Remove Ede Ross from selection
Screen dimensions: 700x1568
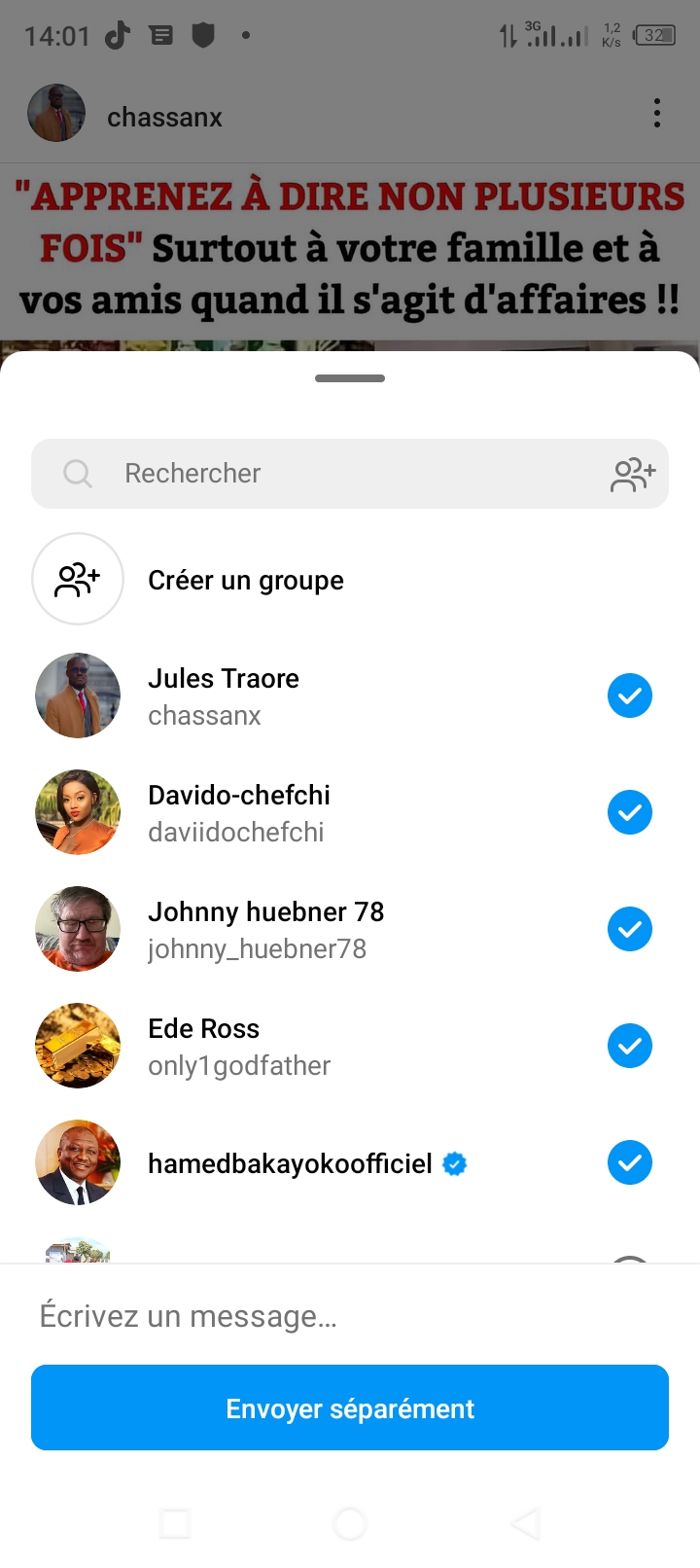[629, 1046]
